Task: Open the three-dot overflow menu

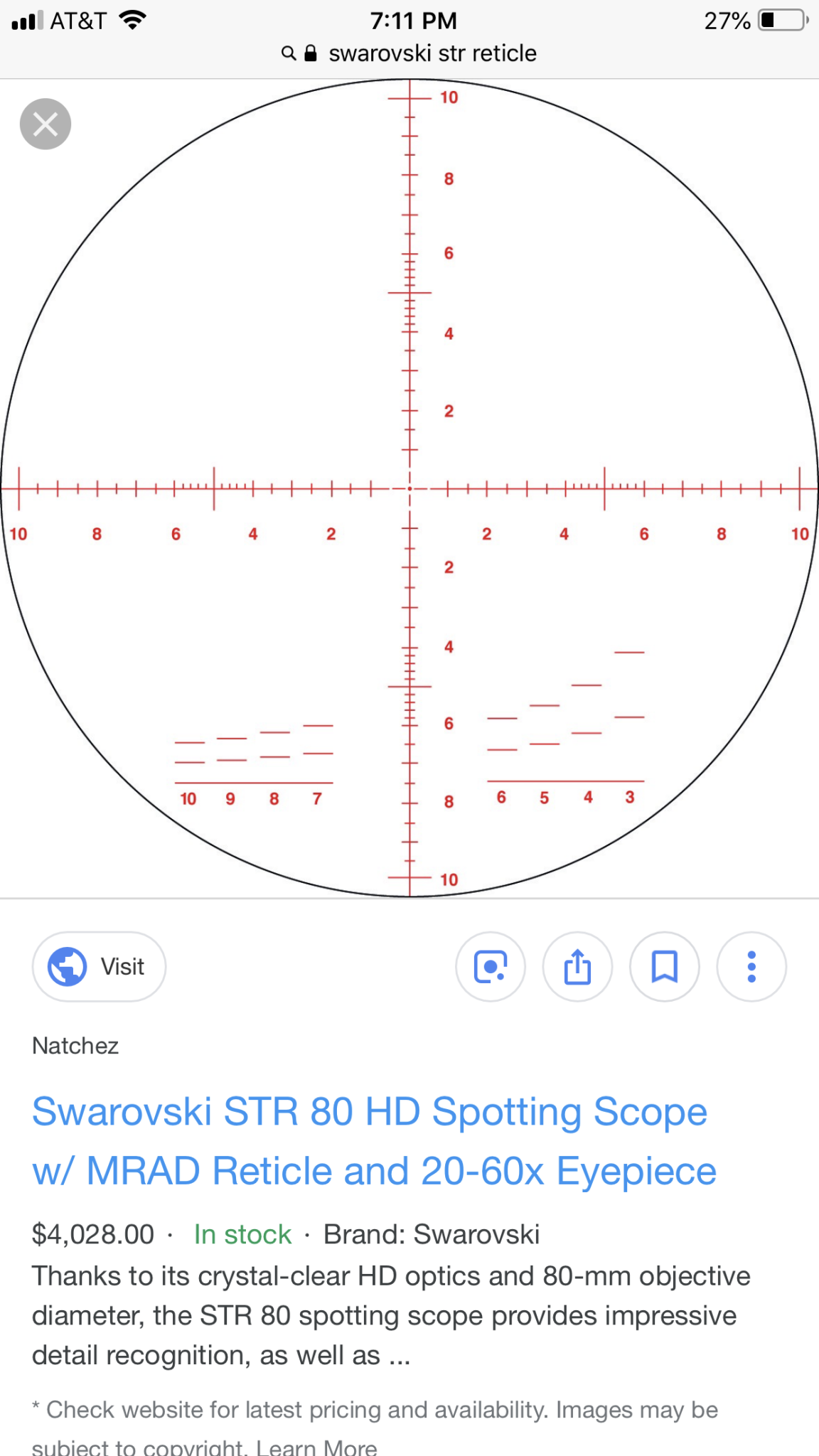Action: (751, 967)
